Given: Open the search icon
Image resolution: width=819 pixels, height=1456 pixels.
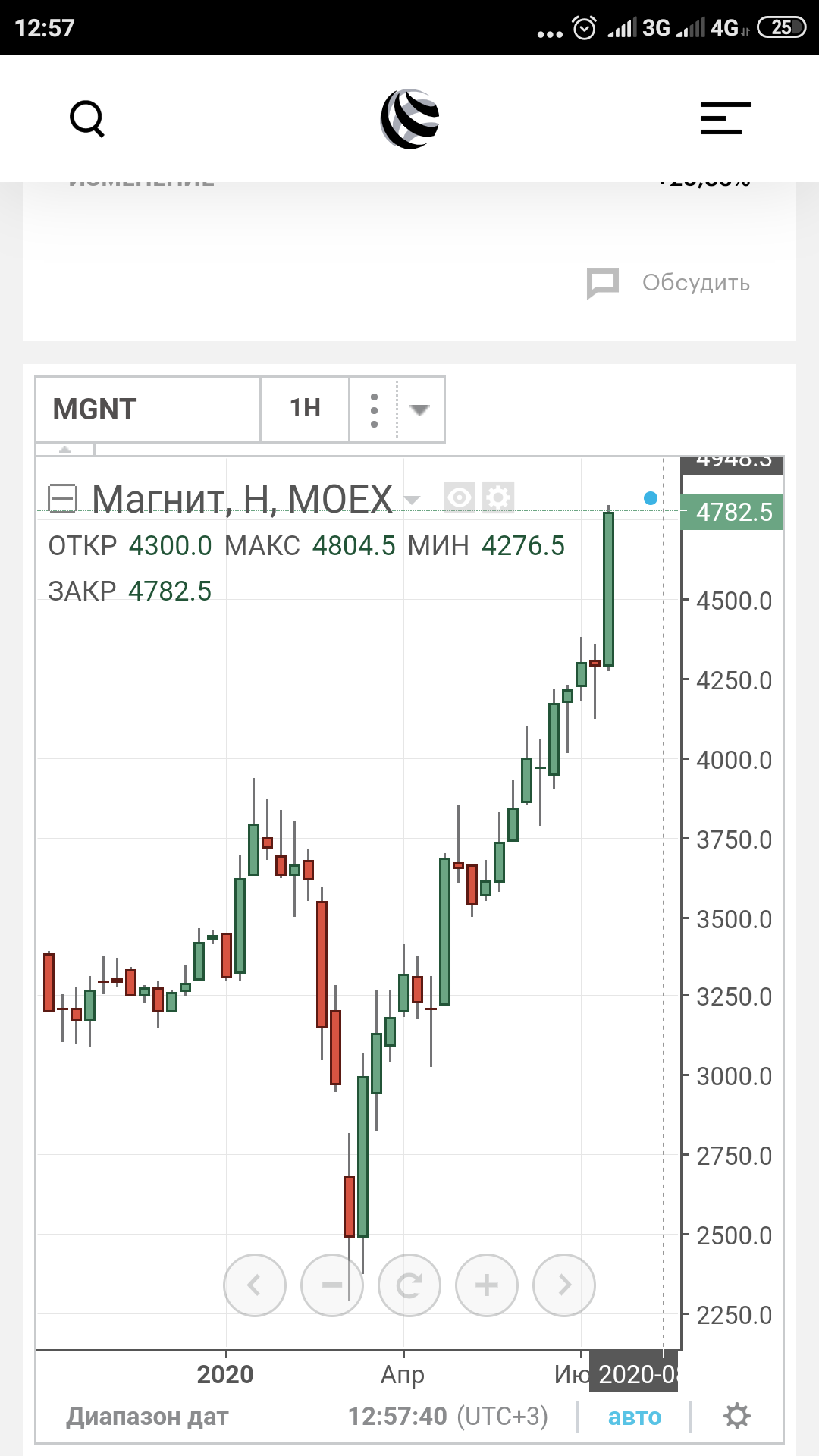Looking at the screenshot, I should (87, 119).
